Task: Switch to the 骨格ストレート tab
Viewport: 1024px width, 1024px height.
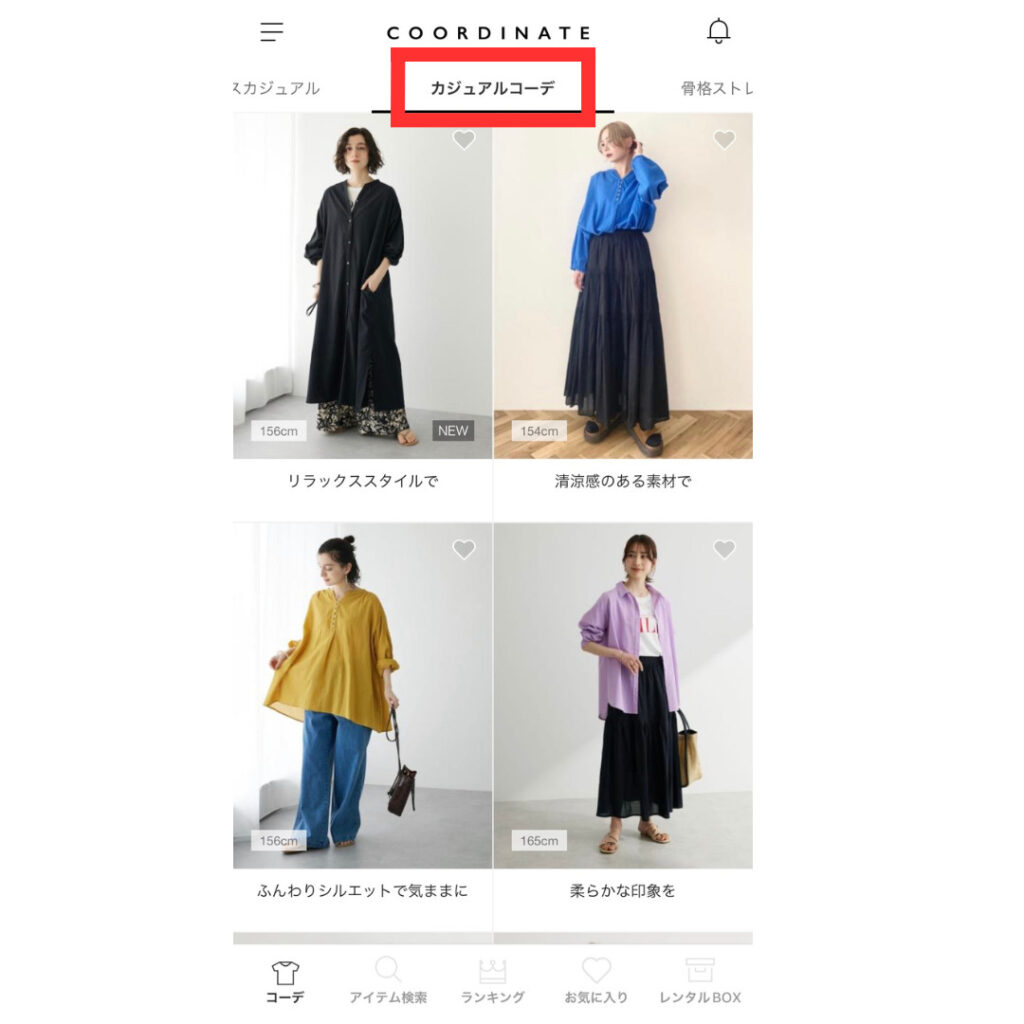Action: pyautogui.click(x=716, y=88)
